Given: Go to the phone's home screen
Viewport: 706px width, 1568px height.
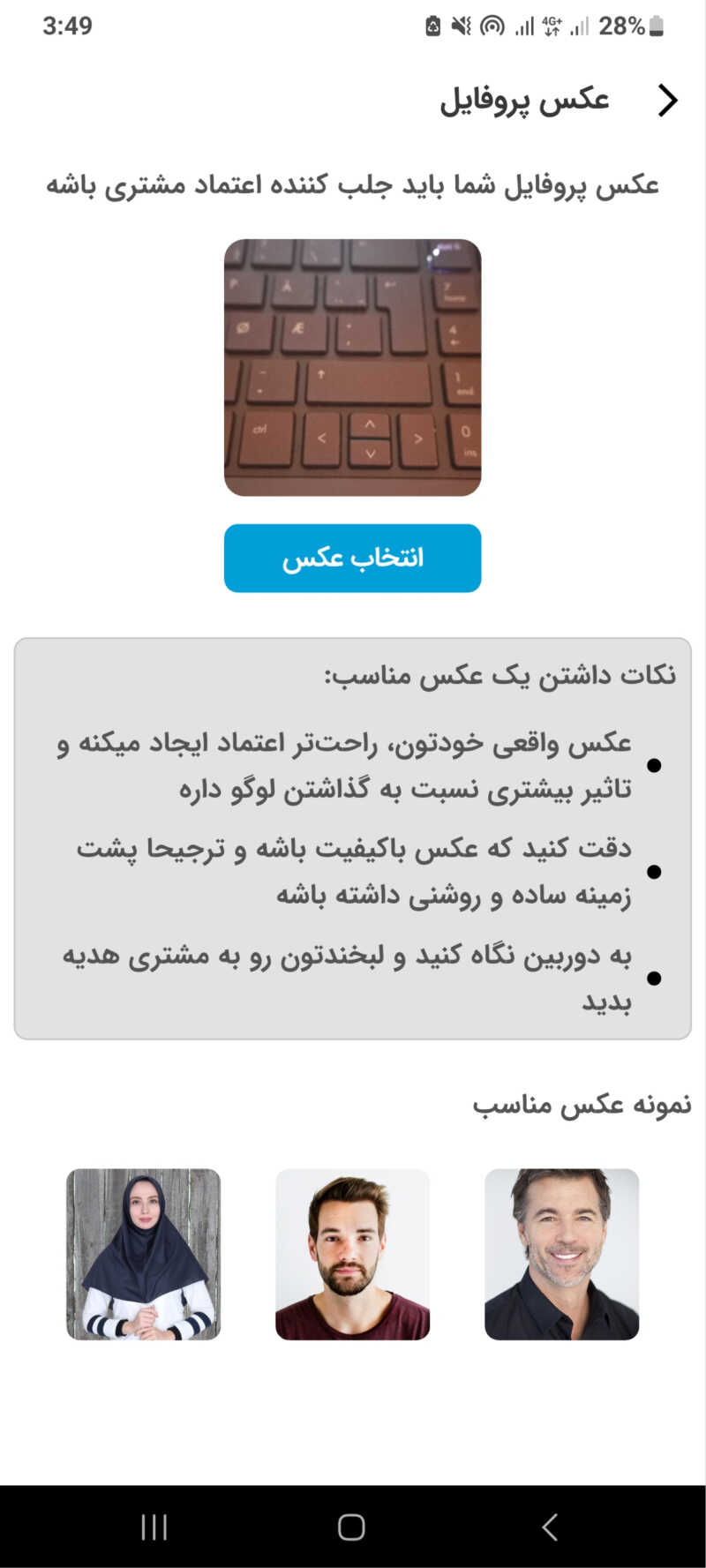Looking at the screenshot, I should [351, 1527].
